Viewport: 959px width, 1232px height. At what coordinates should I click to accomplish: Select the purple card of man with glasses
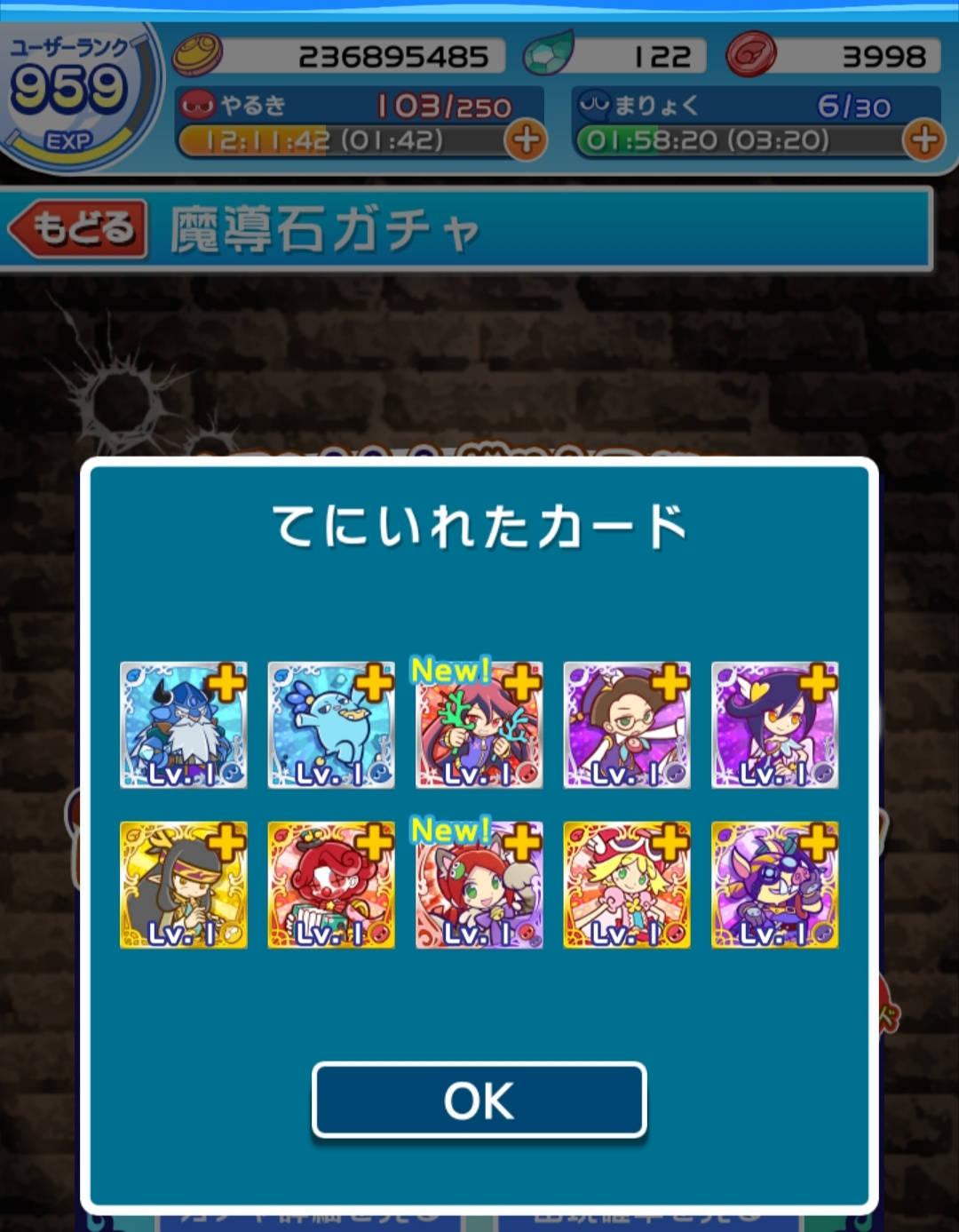[x=627, y=725]
